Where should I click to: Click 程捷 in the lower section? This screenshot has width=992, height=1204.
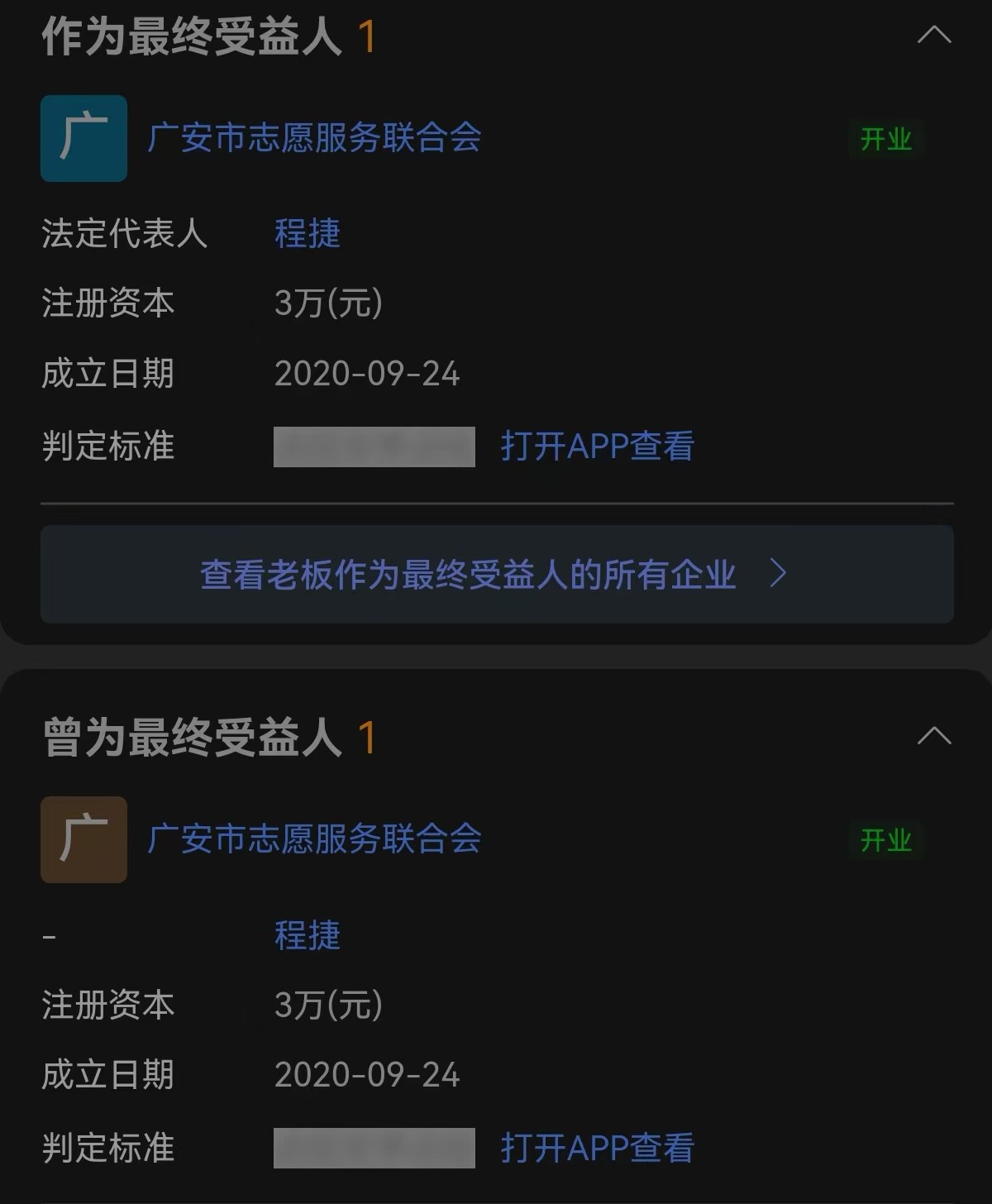[305, 936]
